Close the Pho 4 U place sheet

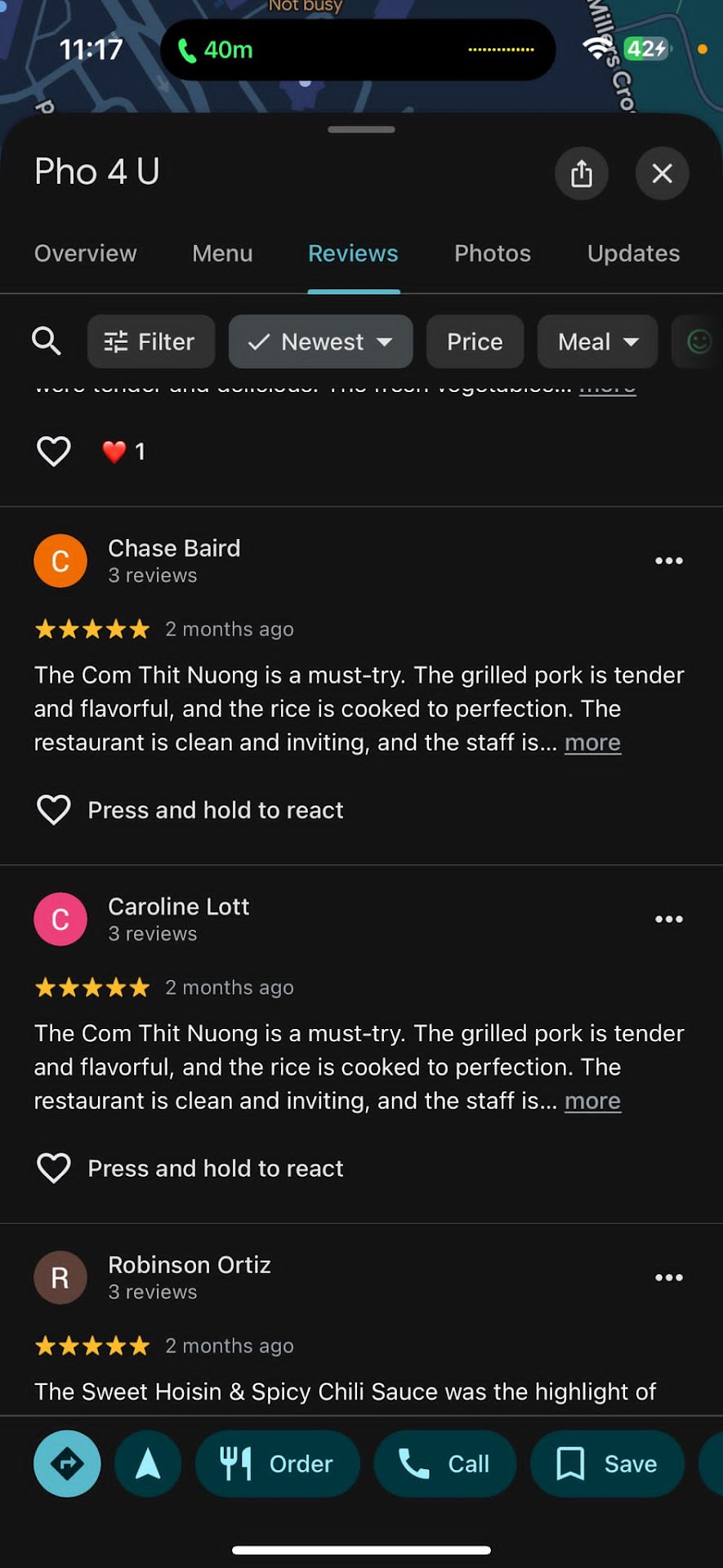tap(662, 173)
